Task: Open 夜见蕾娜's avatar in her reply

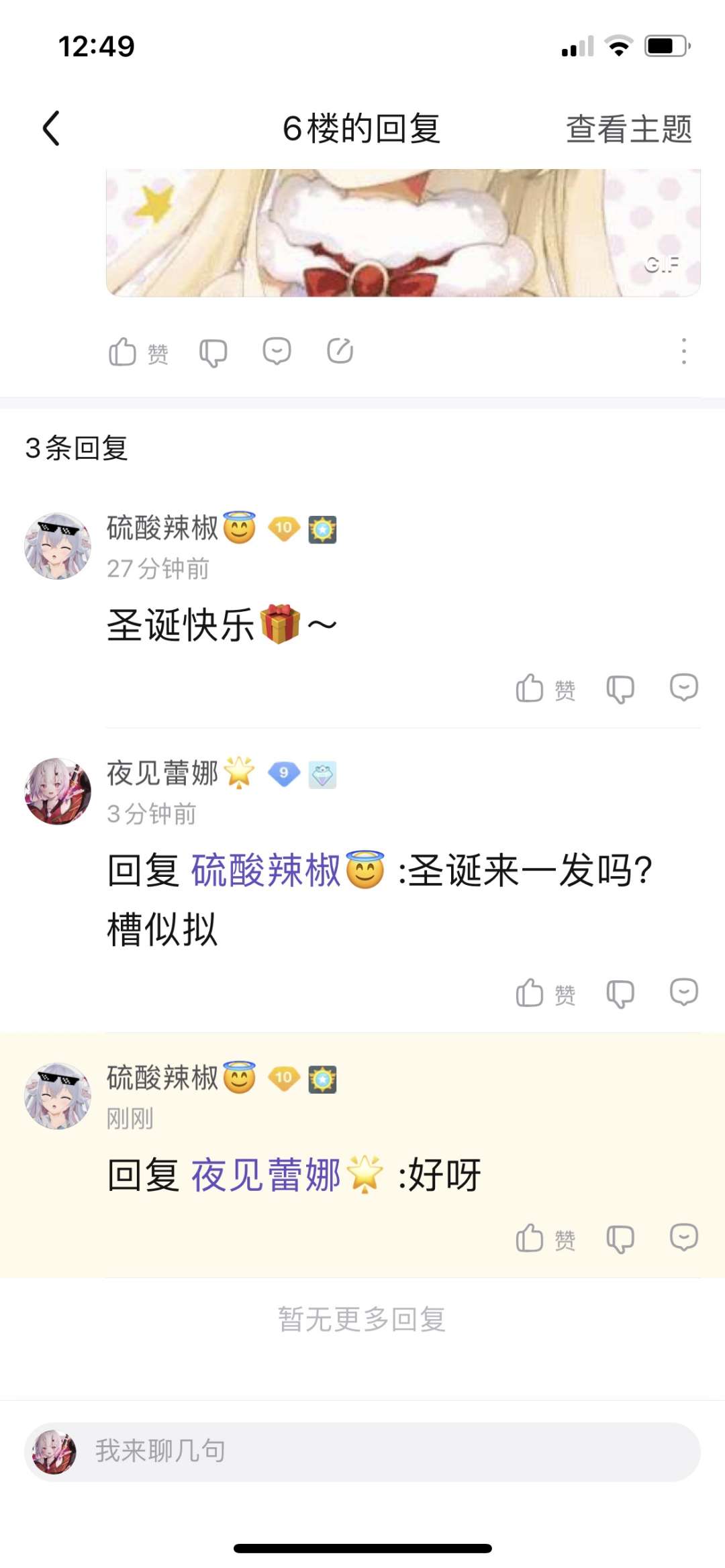Action: tap(58, 791)
